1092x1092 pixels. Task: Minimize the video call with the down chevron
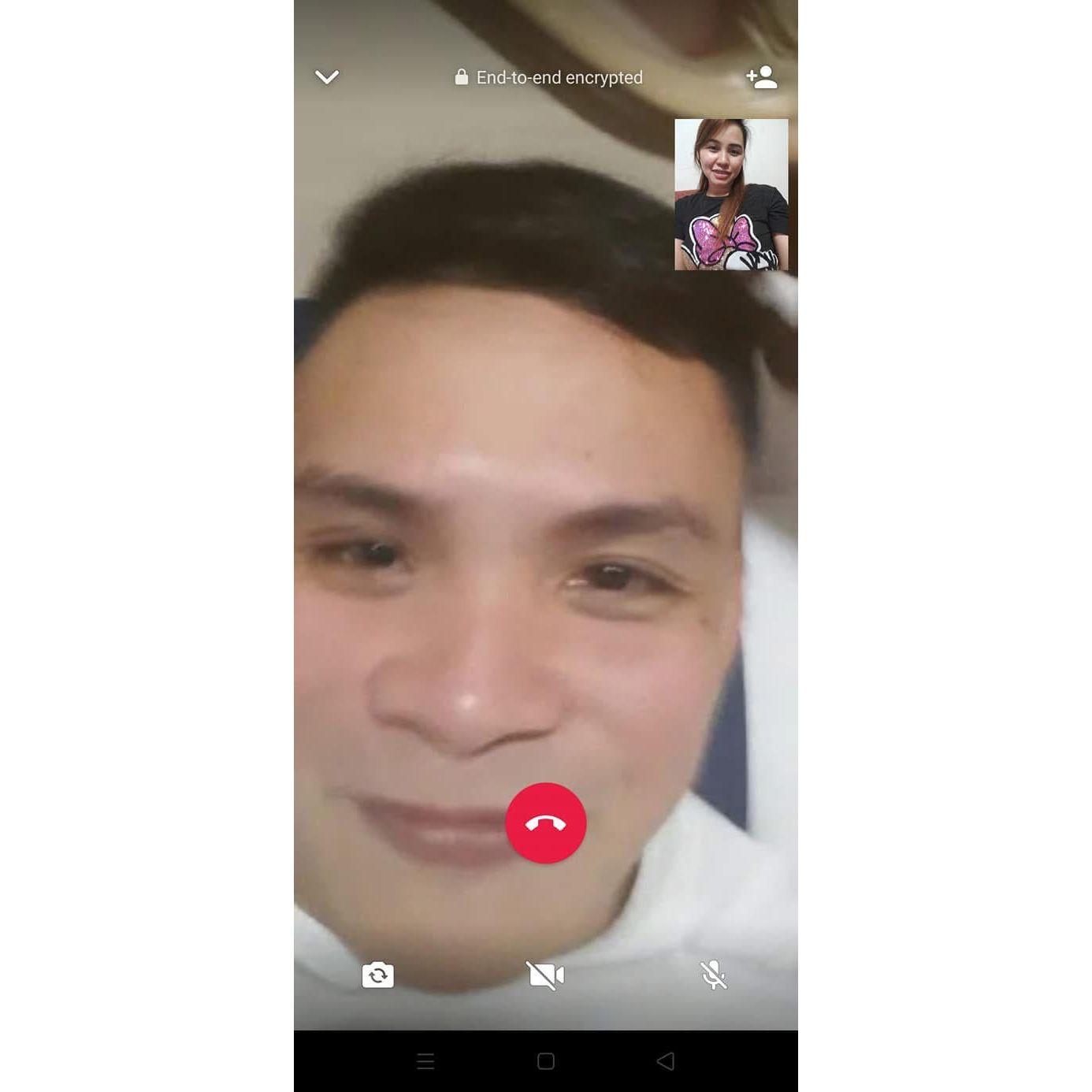327,77
